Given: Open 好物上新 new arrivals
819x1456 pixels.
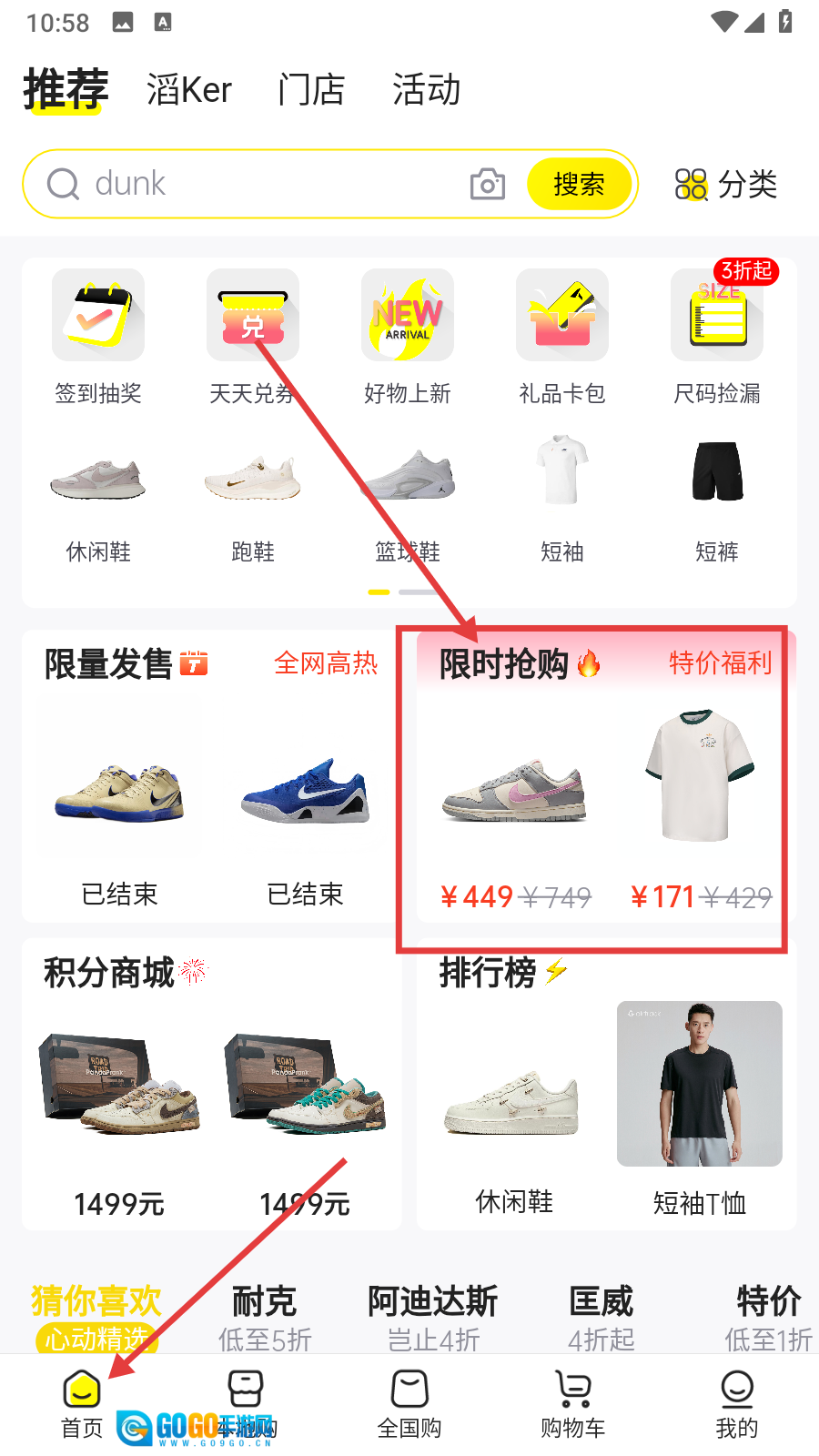Looking at the screenshot, I should point(408,337).
